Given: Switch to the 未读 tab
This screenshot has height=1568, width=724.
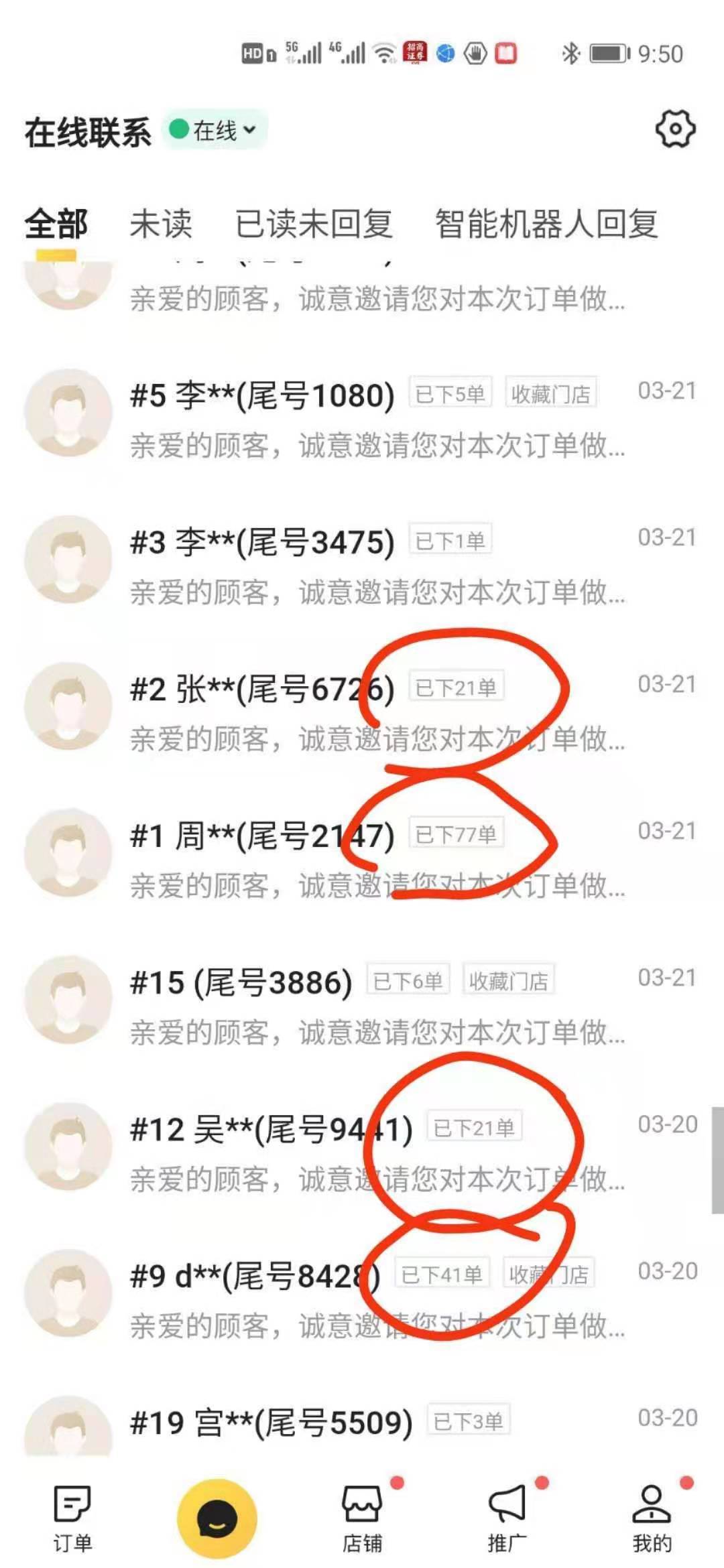Looking at the screenshot, I should [160, 224].
